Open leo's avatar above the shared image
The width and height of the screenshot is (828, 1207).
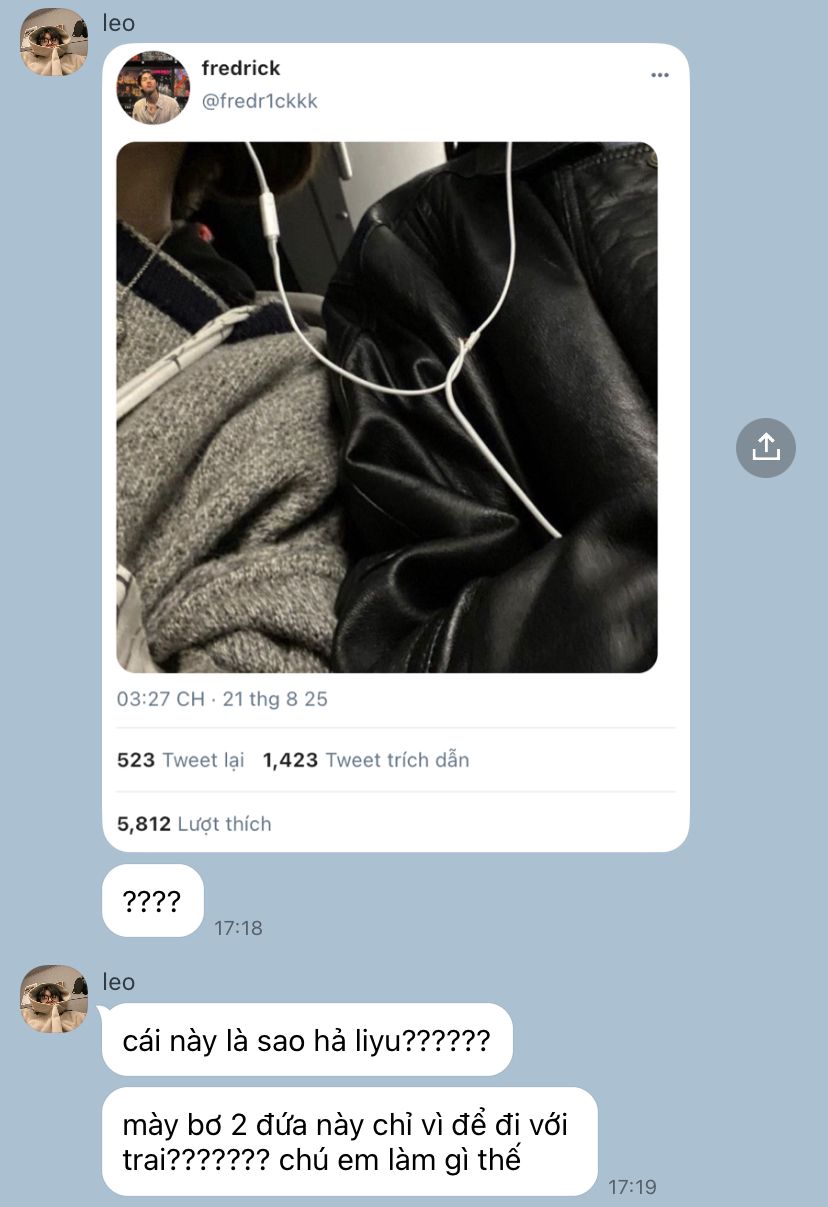[54, 42]
